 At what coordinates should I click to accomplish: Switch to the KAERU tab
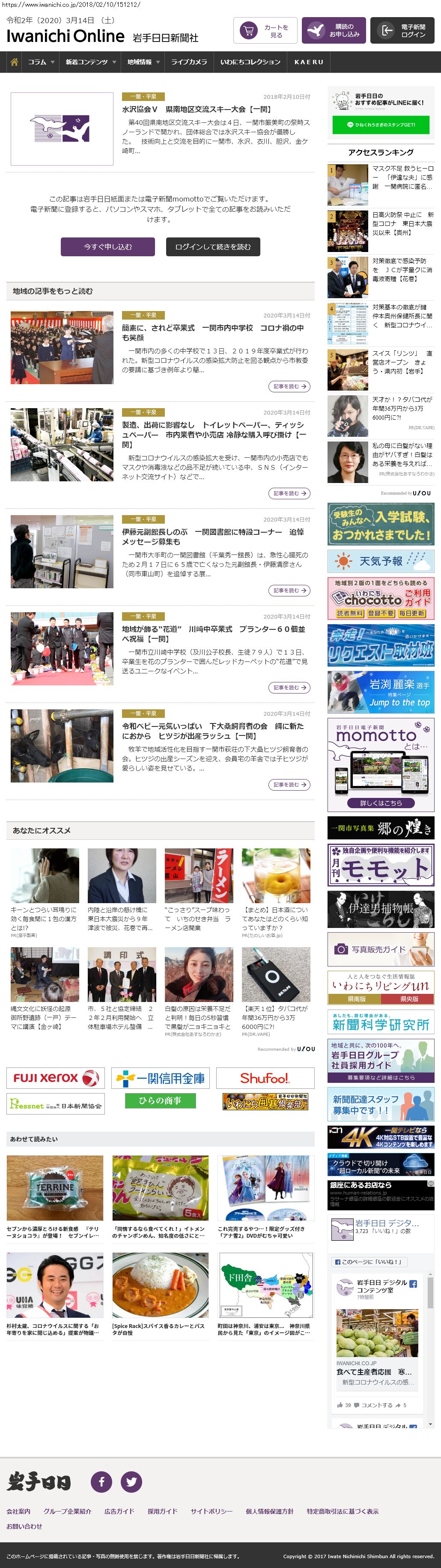click(309, 62)
